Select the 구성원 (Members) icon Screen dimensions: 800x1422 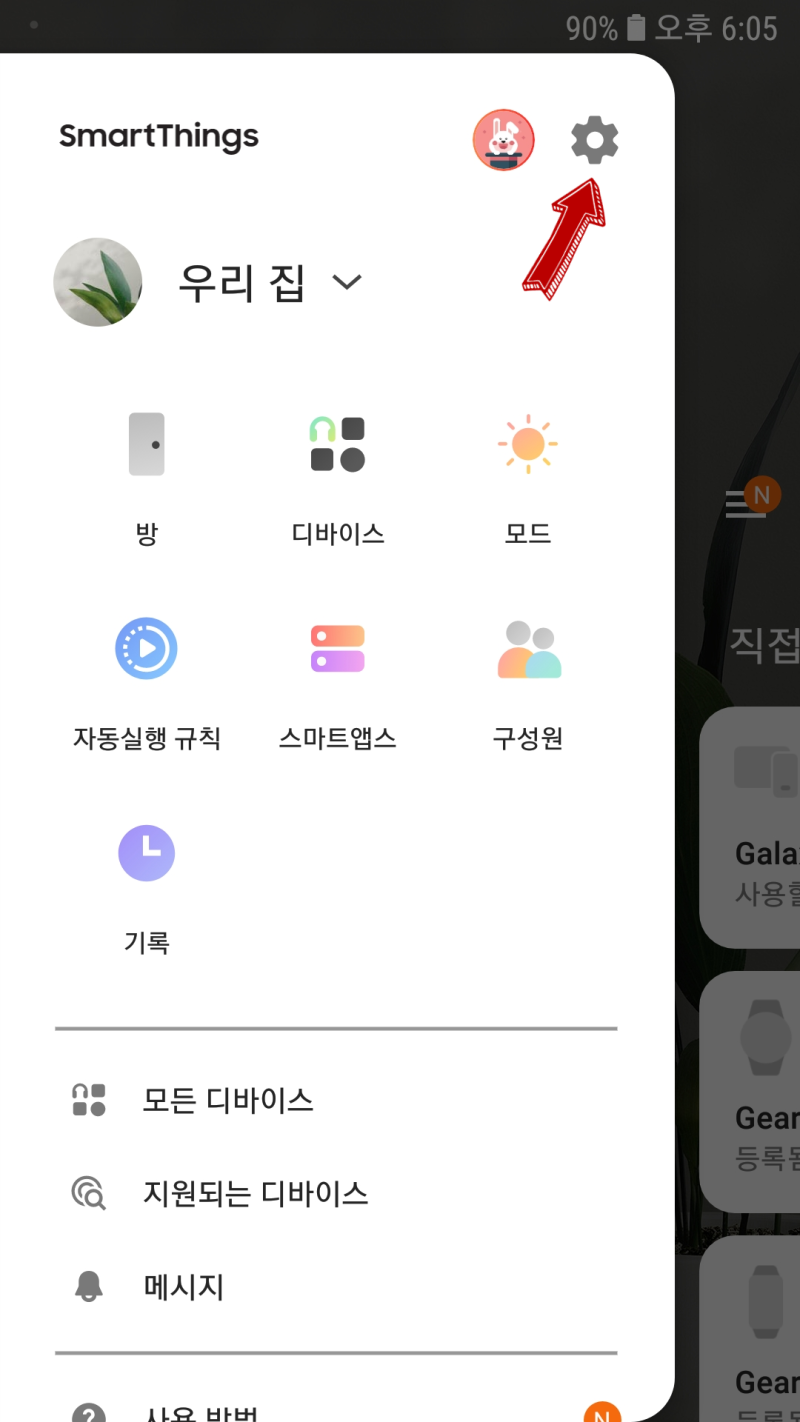click(528, 648)
